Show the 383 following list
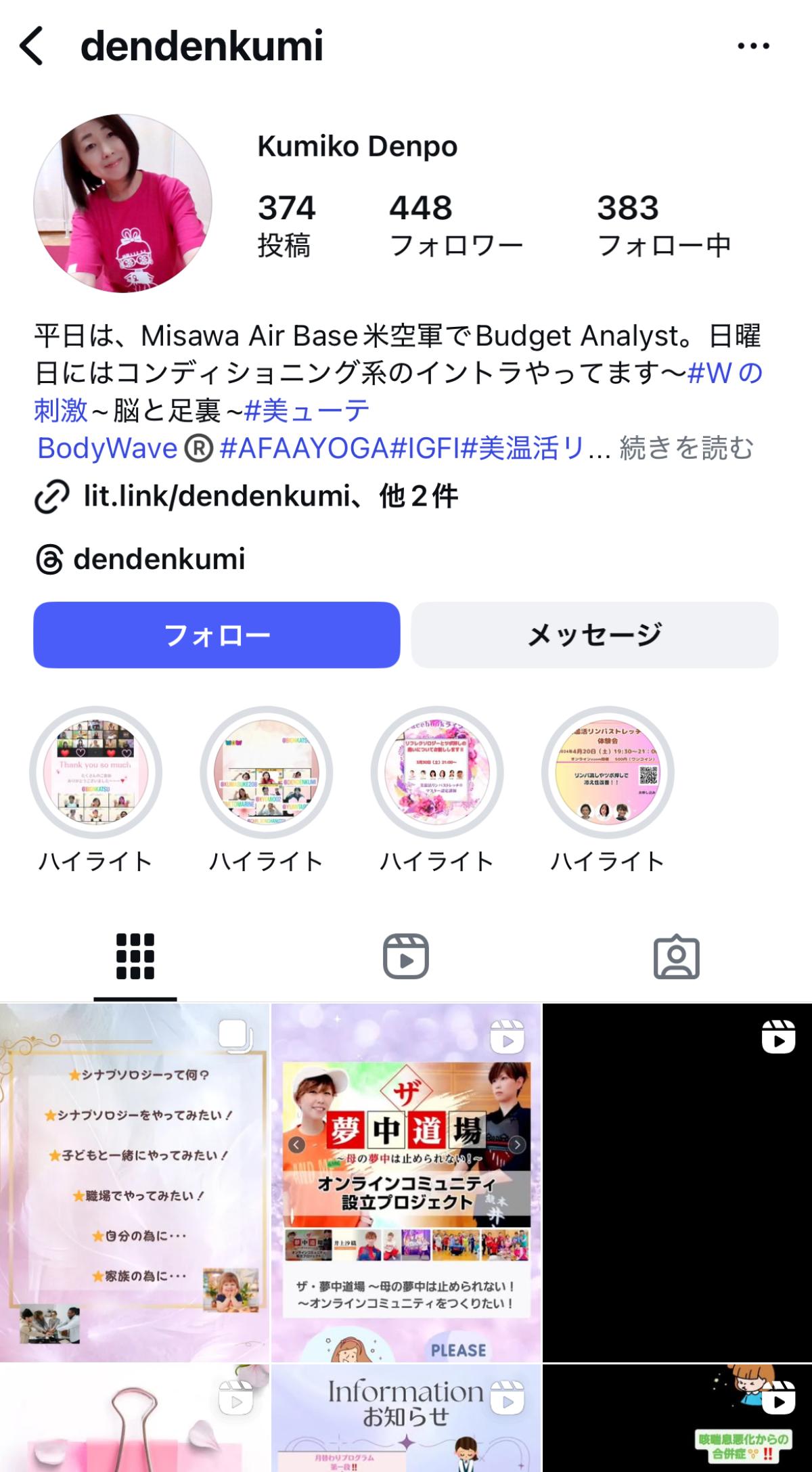Screen dimensions: 812x1472 pos(663,225)
